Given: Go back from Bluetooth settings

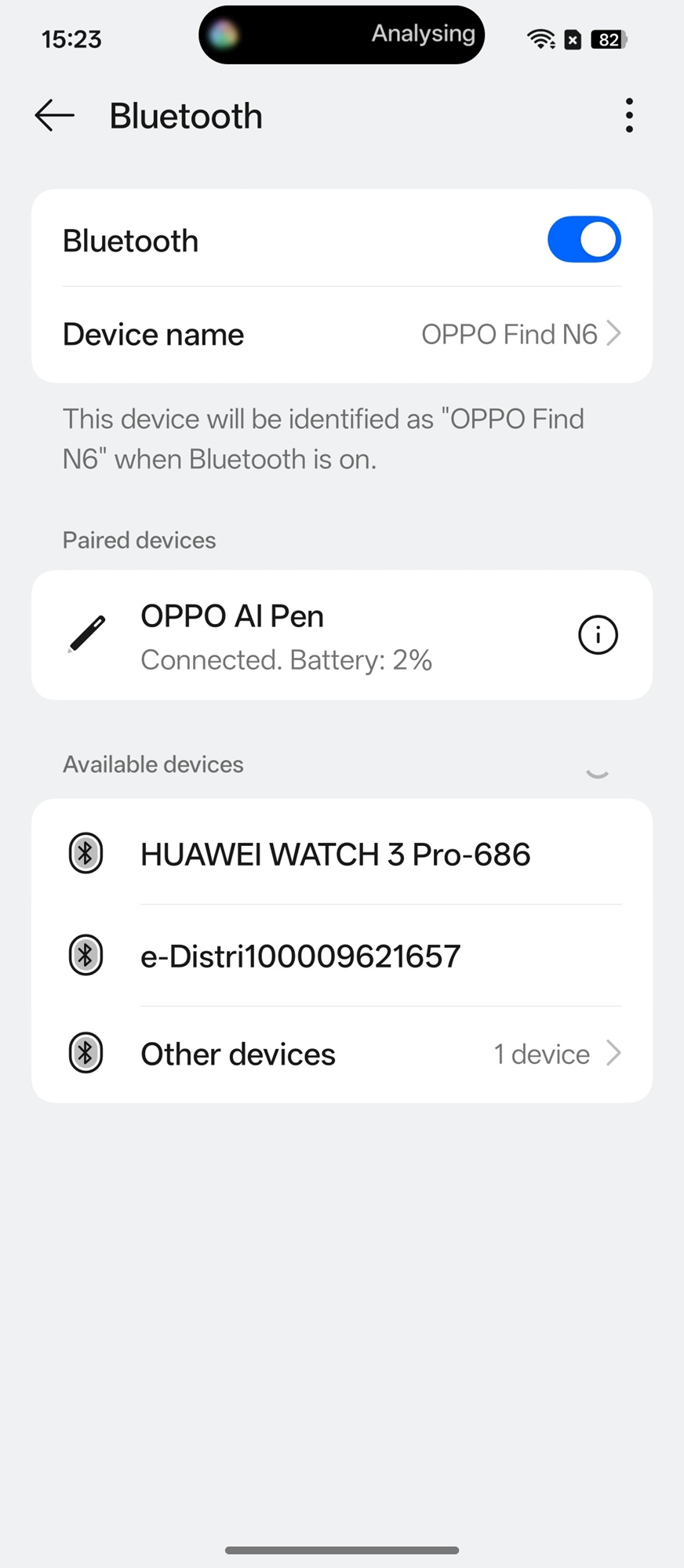Looking at the screenshot, I should tap(55, 116).
